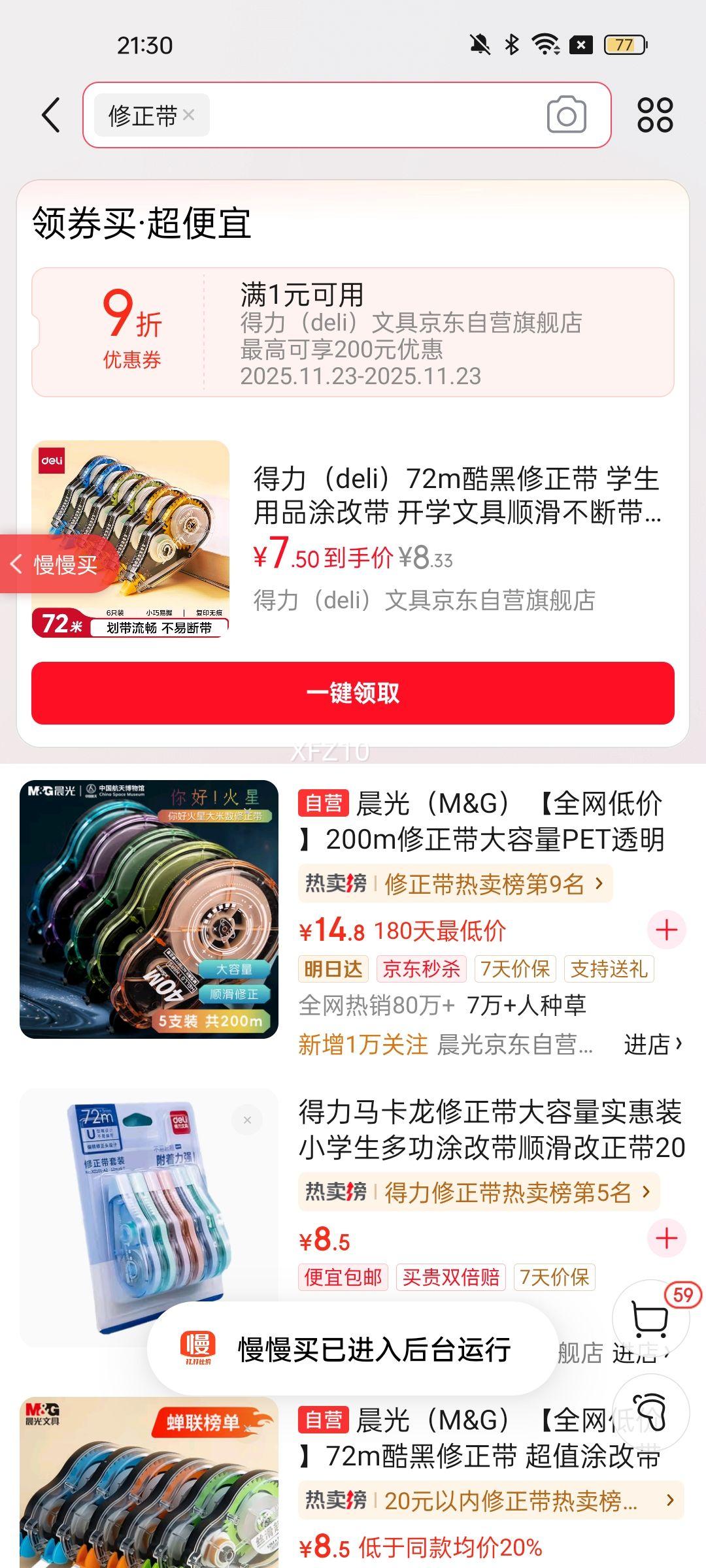This screenshot has width=706, height=1568.
Task: Dismiss the 得力马卡龙修正带 product image
Action: click(247, 1120)
